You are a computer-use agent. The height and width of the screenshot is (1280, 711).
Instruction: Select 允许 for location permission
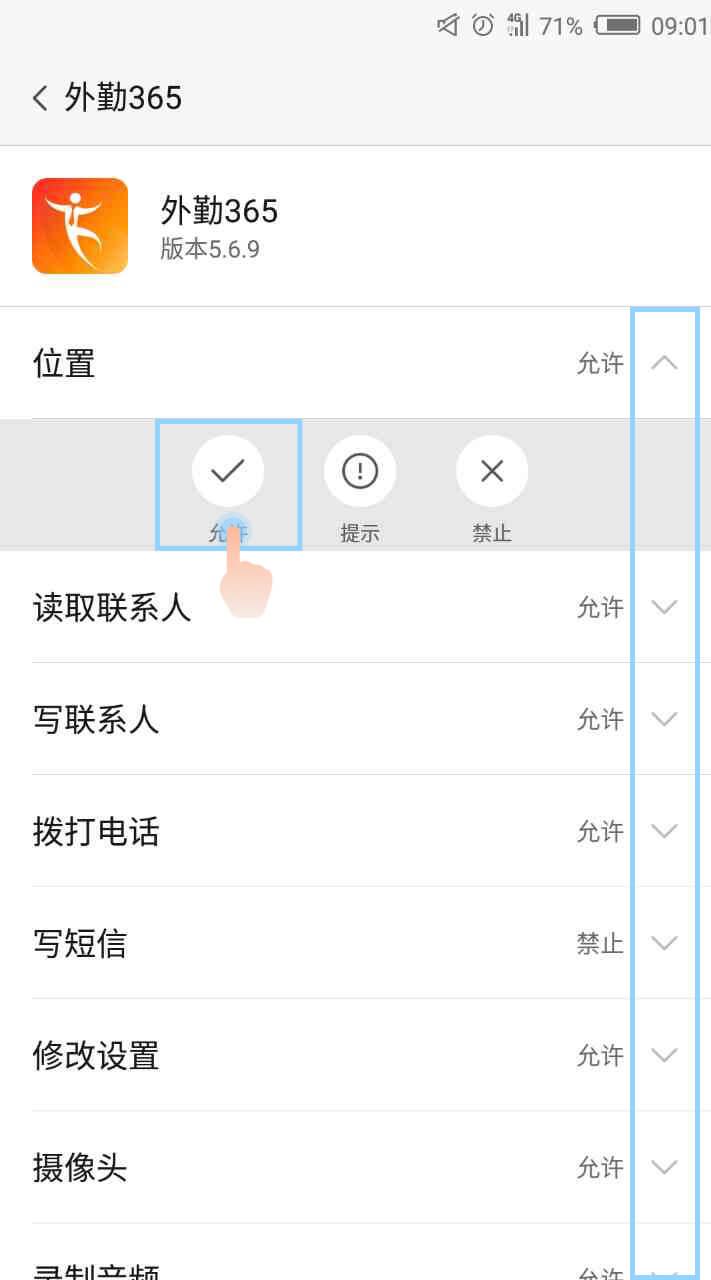pos(228,471)
